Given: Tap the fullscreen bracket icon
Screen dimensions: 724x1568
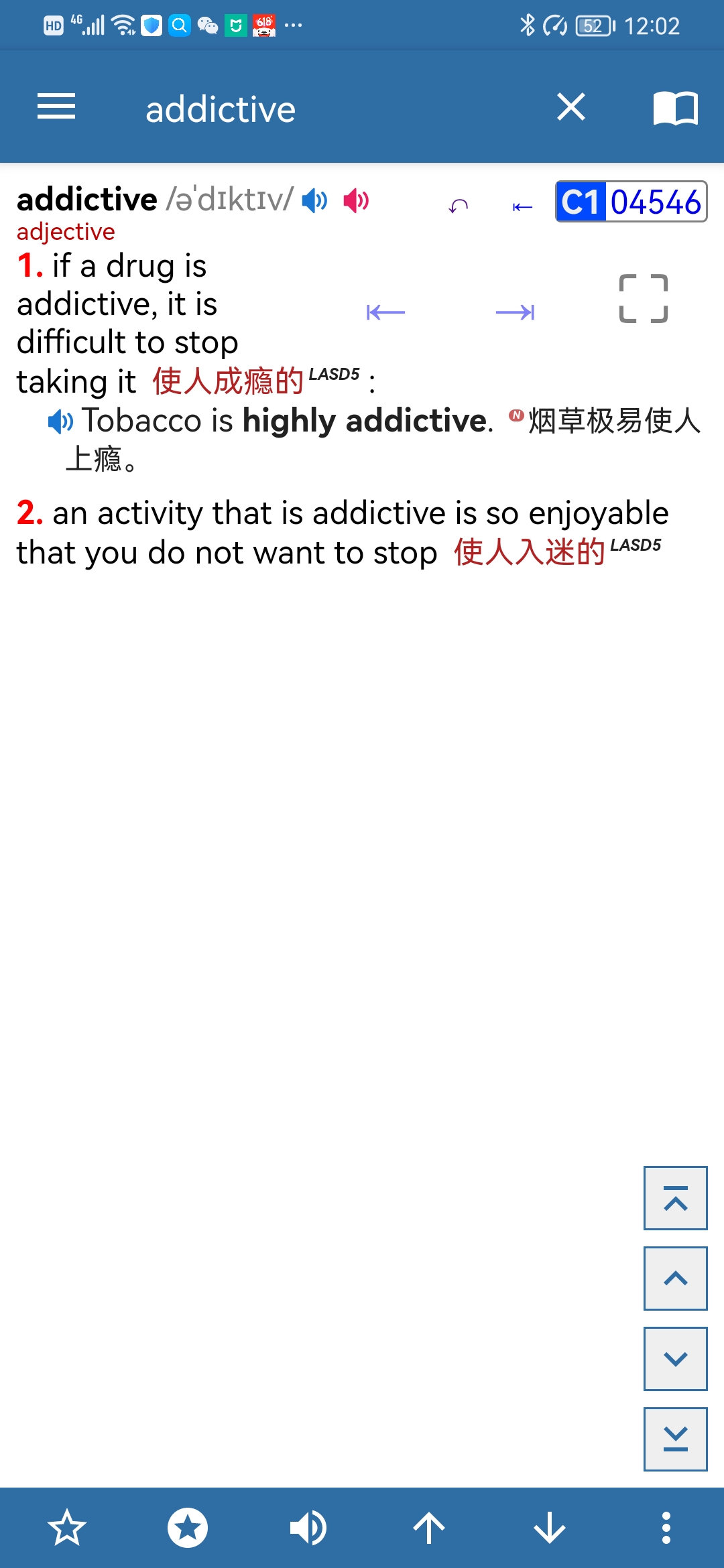Looking at the screenshot, I should (x=644, y=299).
